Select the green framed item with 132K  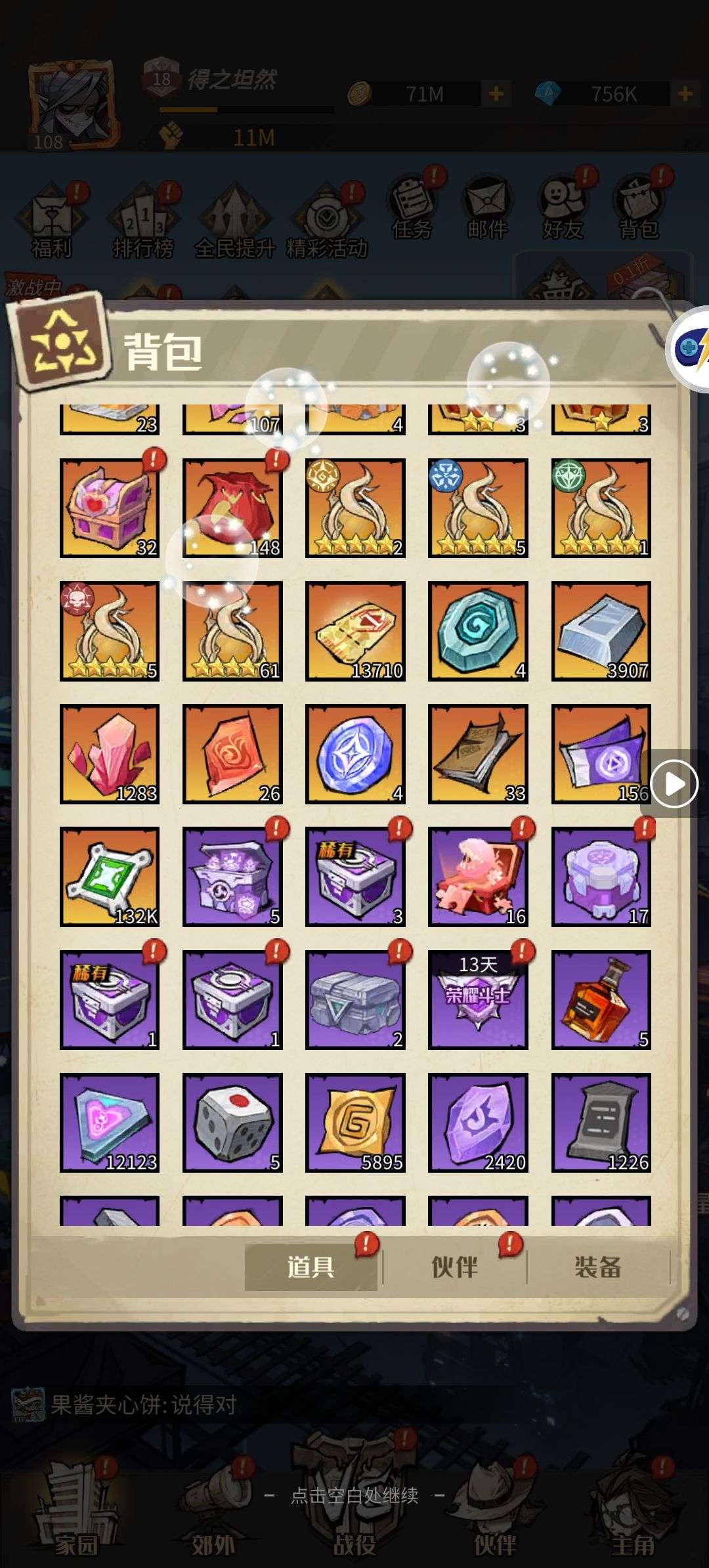110,877
